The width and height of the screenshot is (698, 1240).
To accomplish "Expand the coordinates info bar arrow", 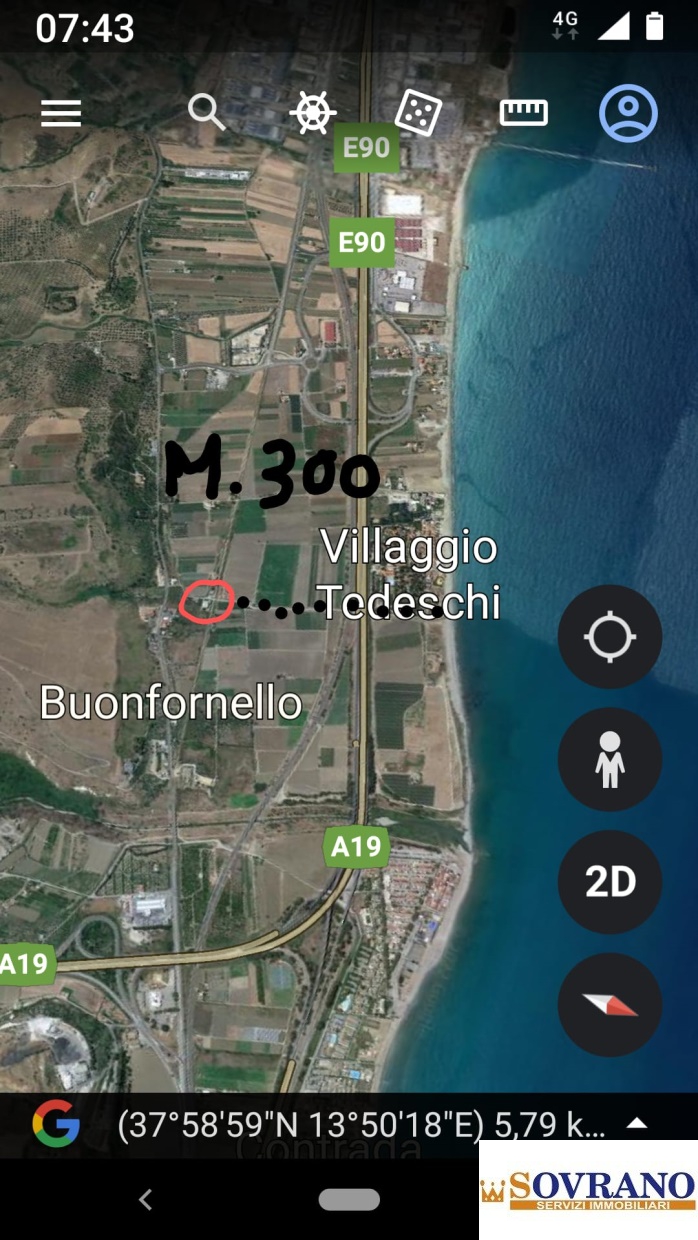I will click(x=637, y=1124).
